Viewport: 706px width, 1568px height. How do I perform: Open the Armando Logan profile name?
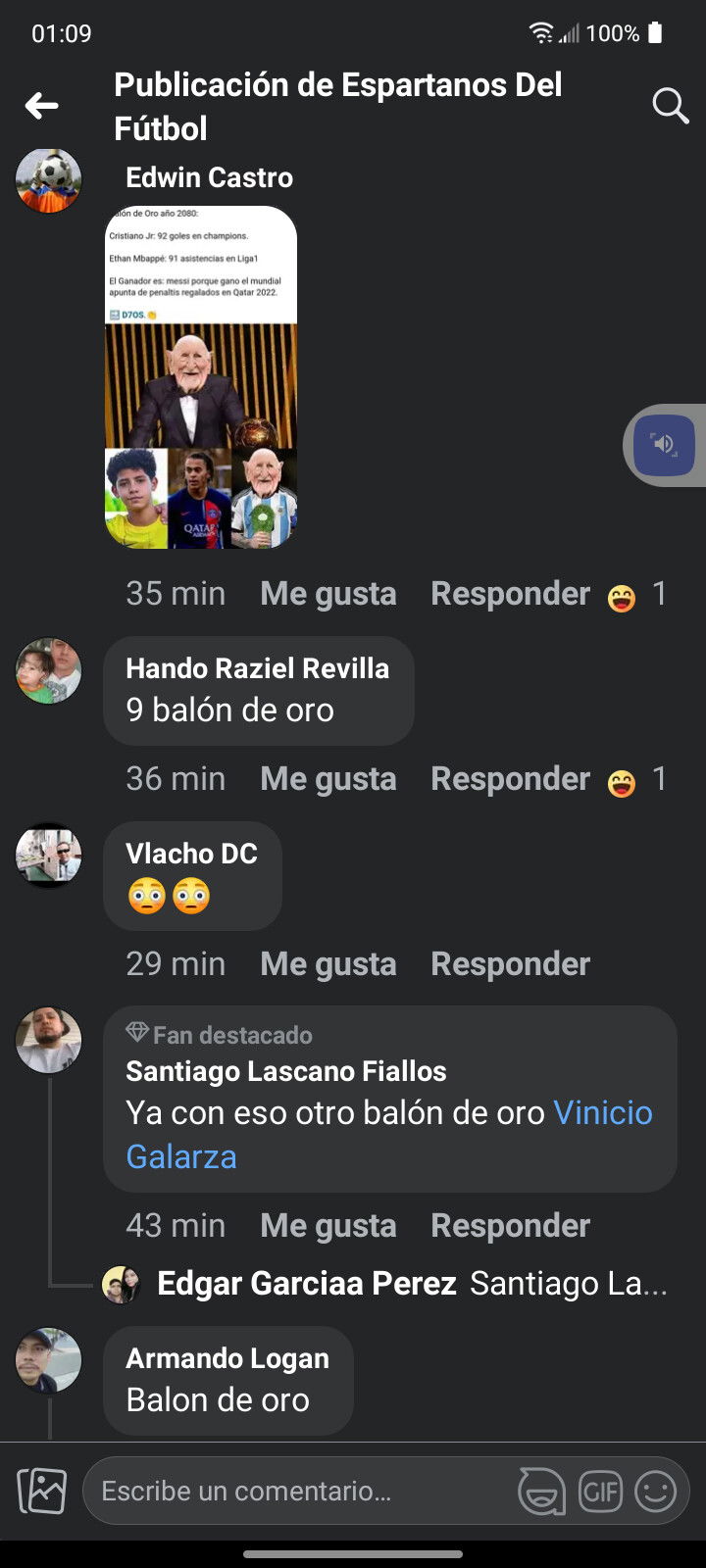(227, 1358)
